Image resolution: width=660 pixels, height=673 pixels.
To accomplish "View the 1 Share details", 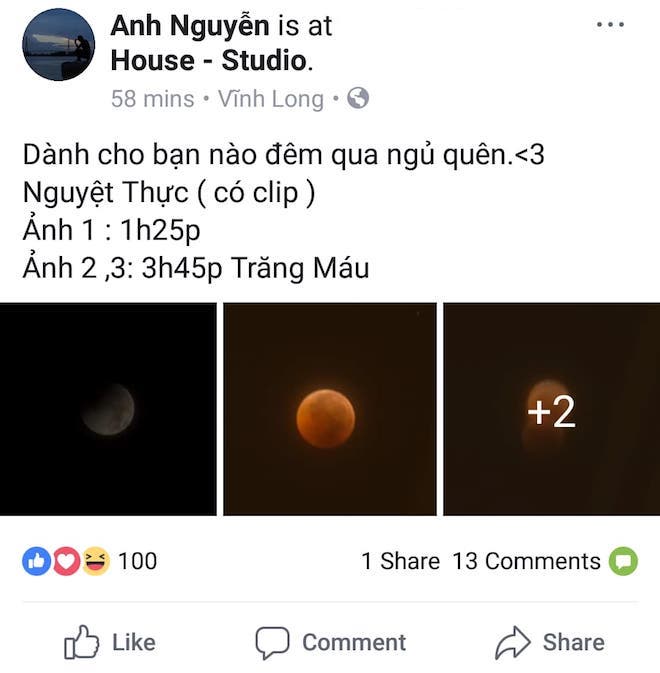I will coord(400,561).
